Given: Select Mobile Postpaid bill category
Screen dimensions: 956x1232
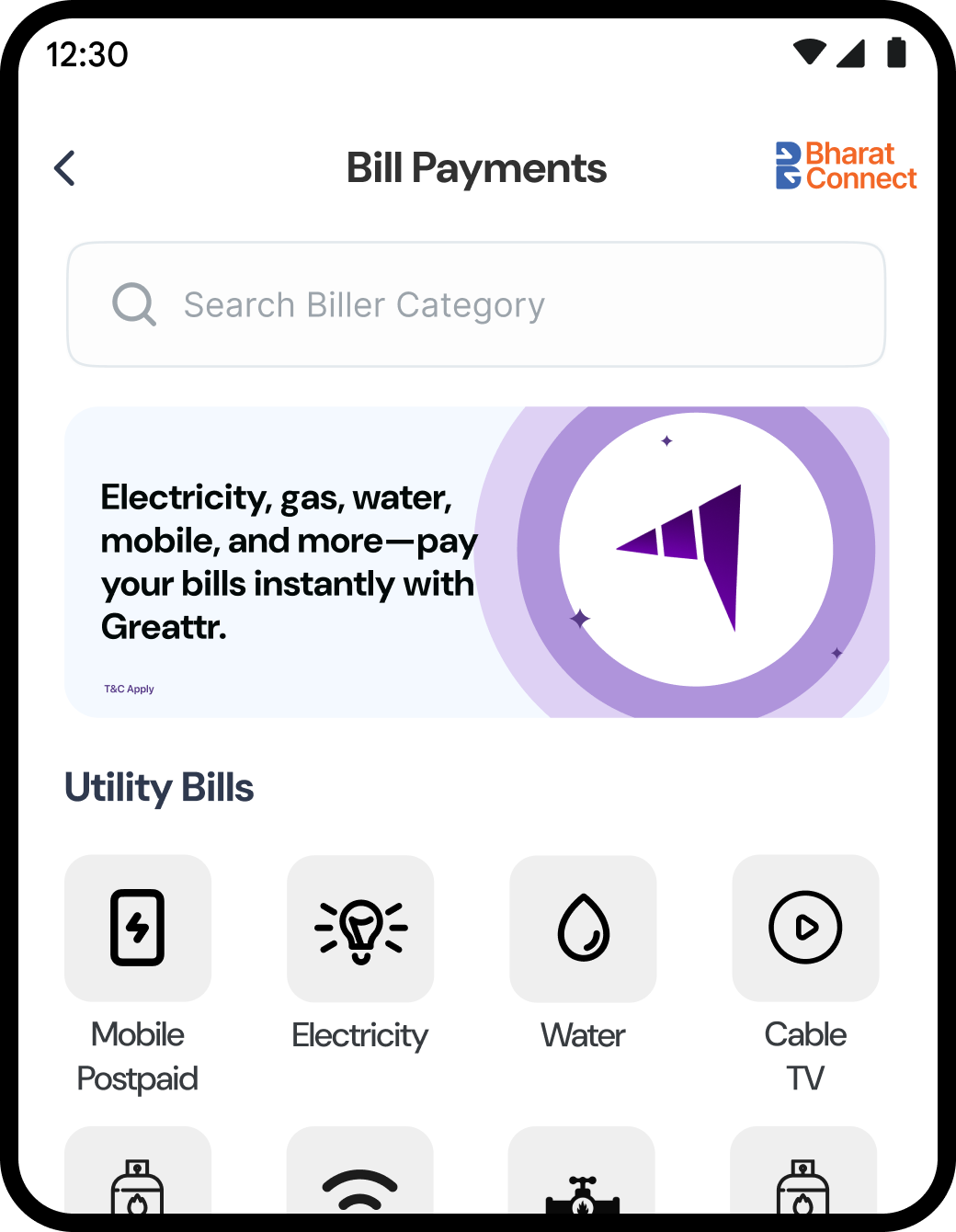Looking at the screenshot, I should point(138,929).
